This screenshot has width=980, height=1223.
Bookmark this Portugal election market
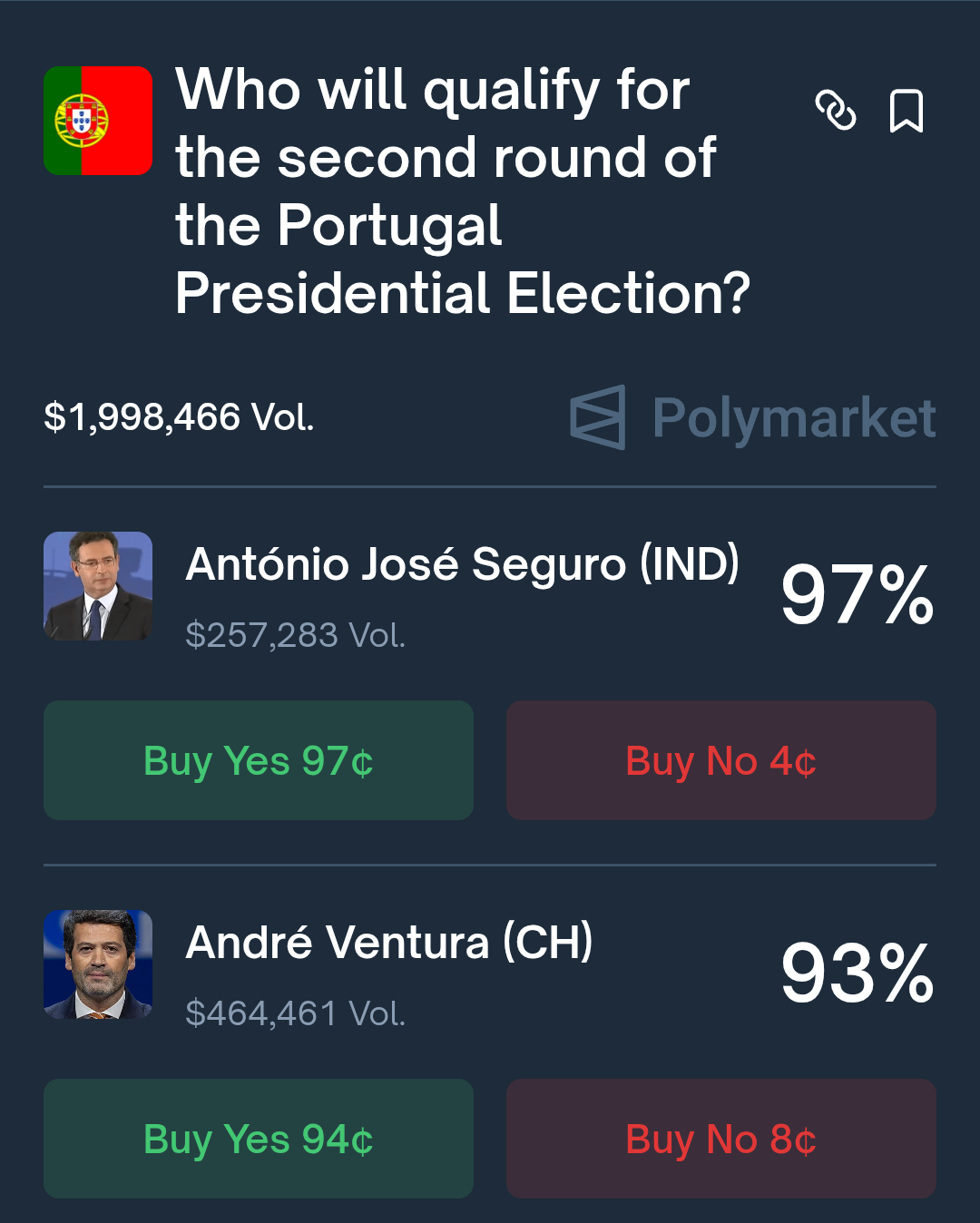click(x=906, y=111)
